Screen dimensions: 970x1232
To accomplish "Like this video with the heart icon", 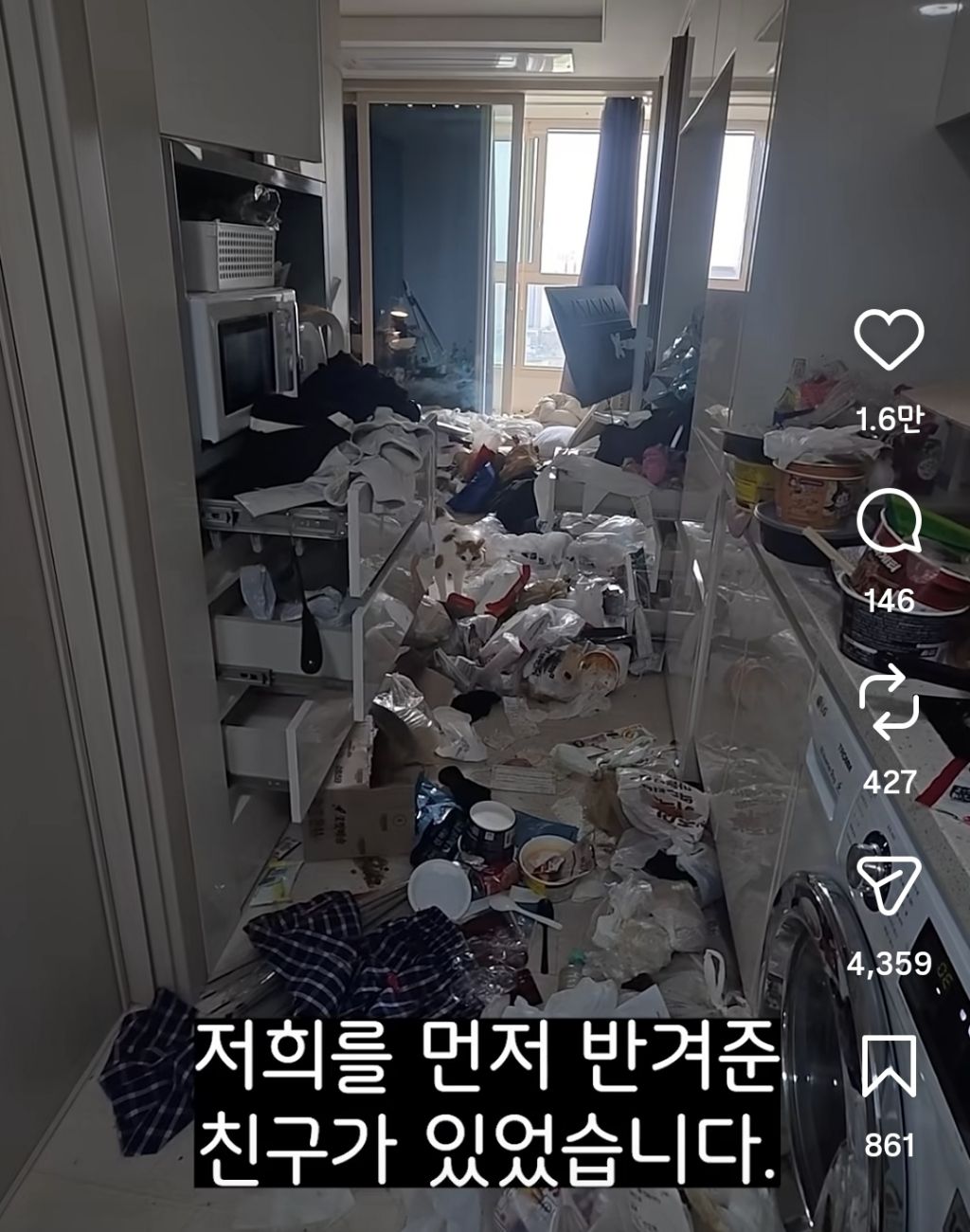I will point(889,339).
